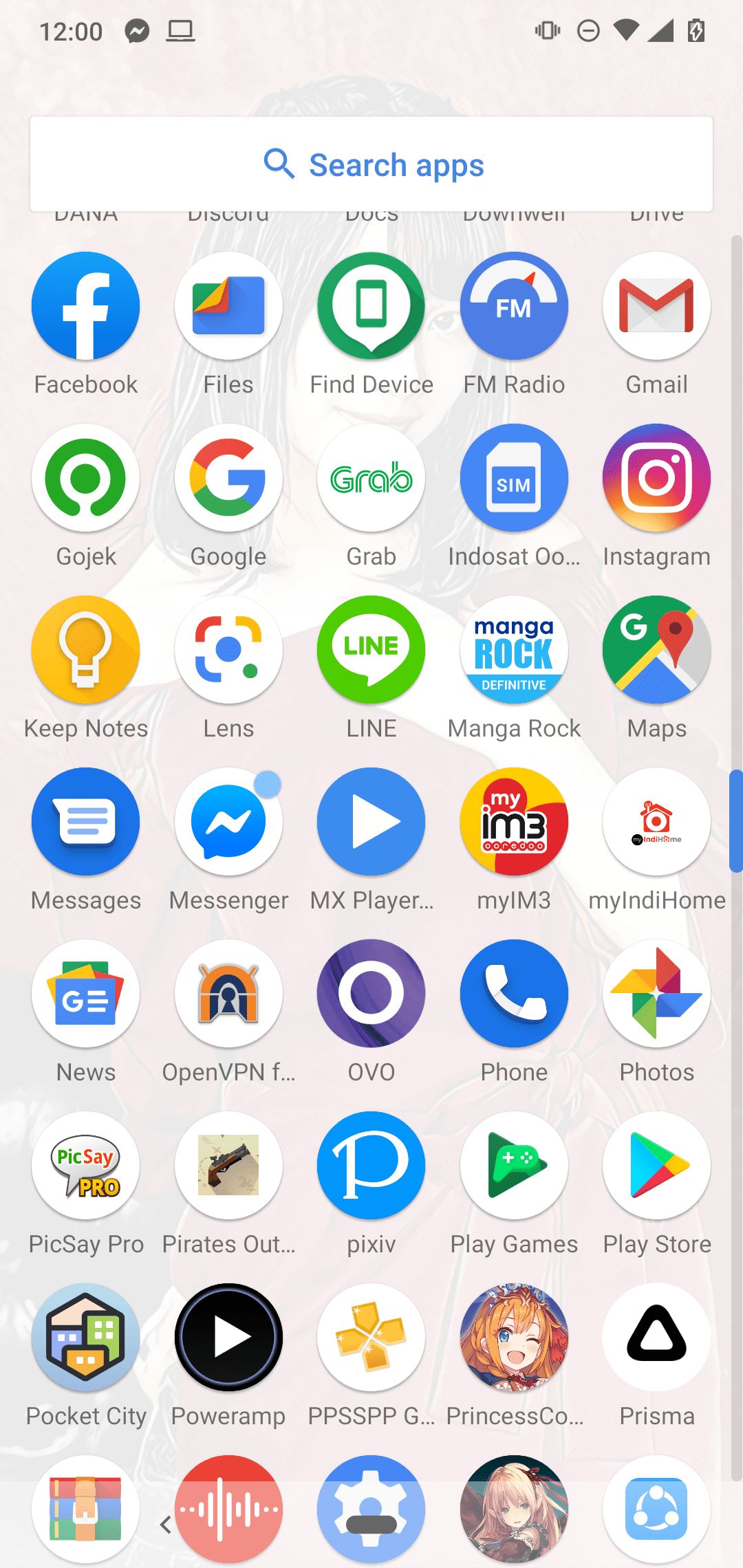Image resolution: width=743 pixels, height=1568 pixels.
Task: Tap the Search apps field
Action: (x=371, y=165)
